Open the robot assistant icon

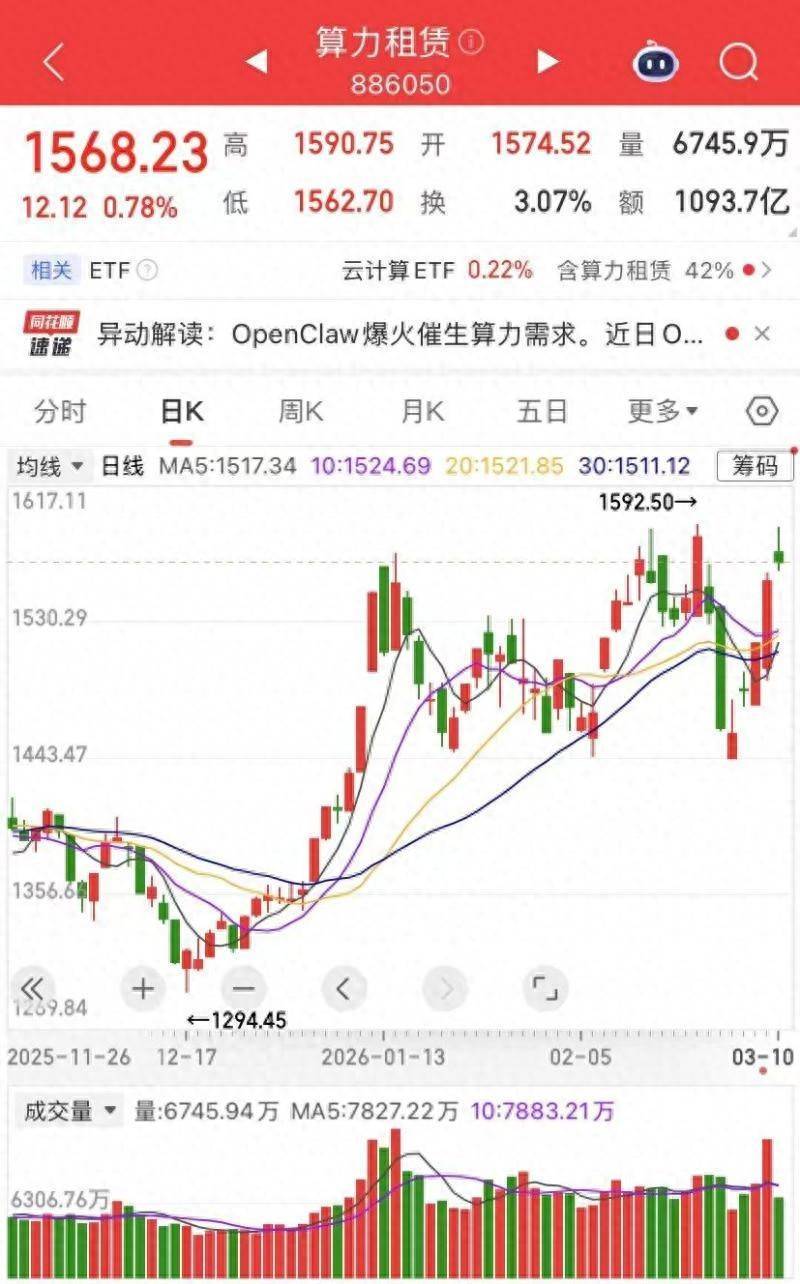point(656,63)
